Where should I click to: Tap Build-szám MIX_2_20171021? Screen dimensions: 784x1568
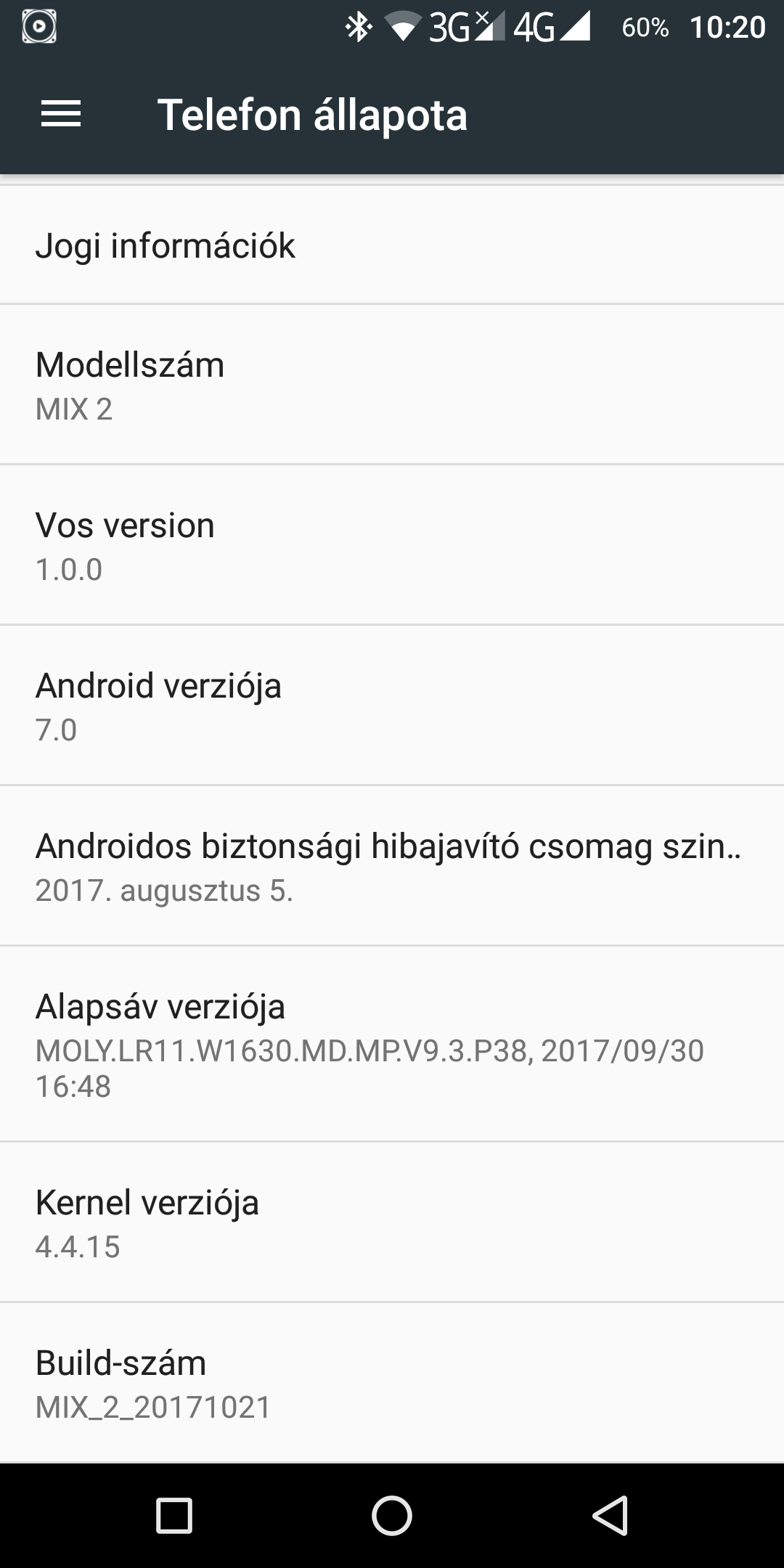point(392,1382)
